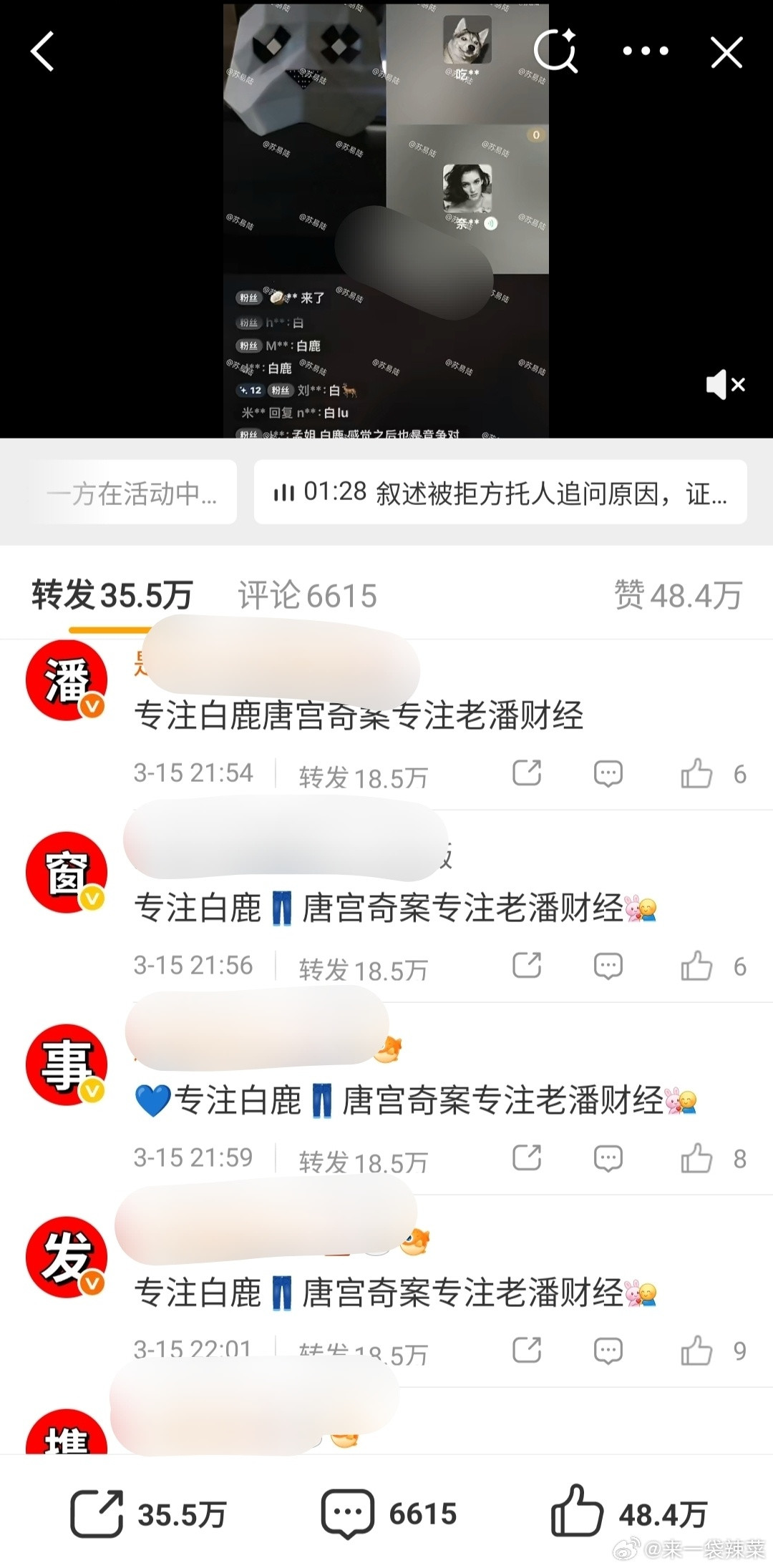773x1568 pixels.
Task: Switch to the 评论 6615 tab
Action: pyautogui.click(x=308, y=592)
